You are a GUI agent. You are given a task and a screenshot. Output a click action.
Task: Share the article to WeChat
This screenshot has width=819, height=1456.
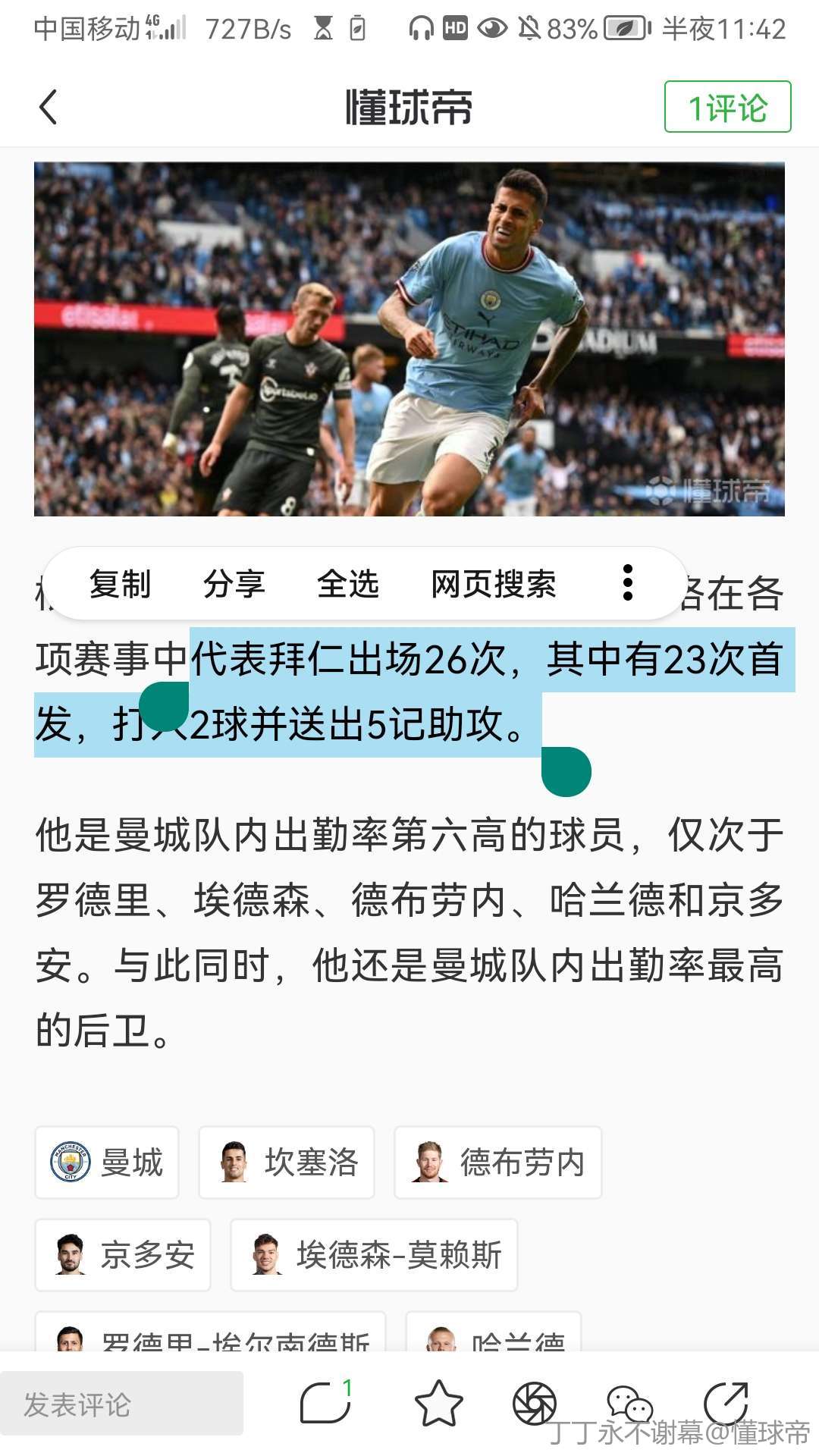(x=629, y=1403)
